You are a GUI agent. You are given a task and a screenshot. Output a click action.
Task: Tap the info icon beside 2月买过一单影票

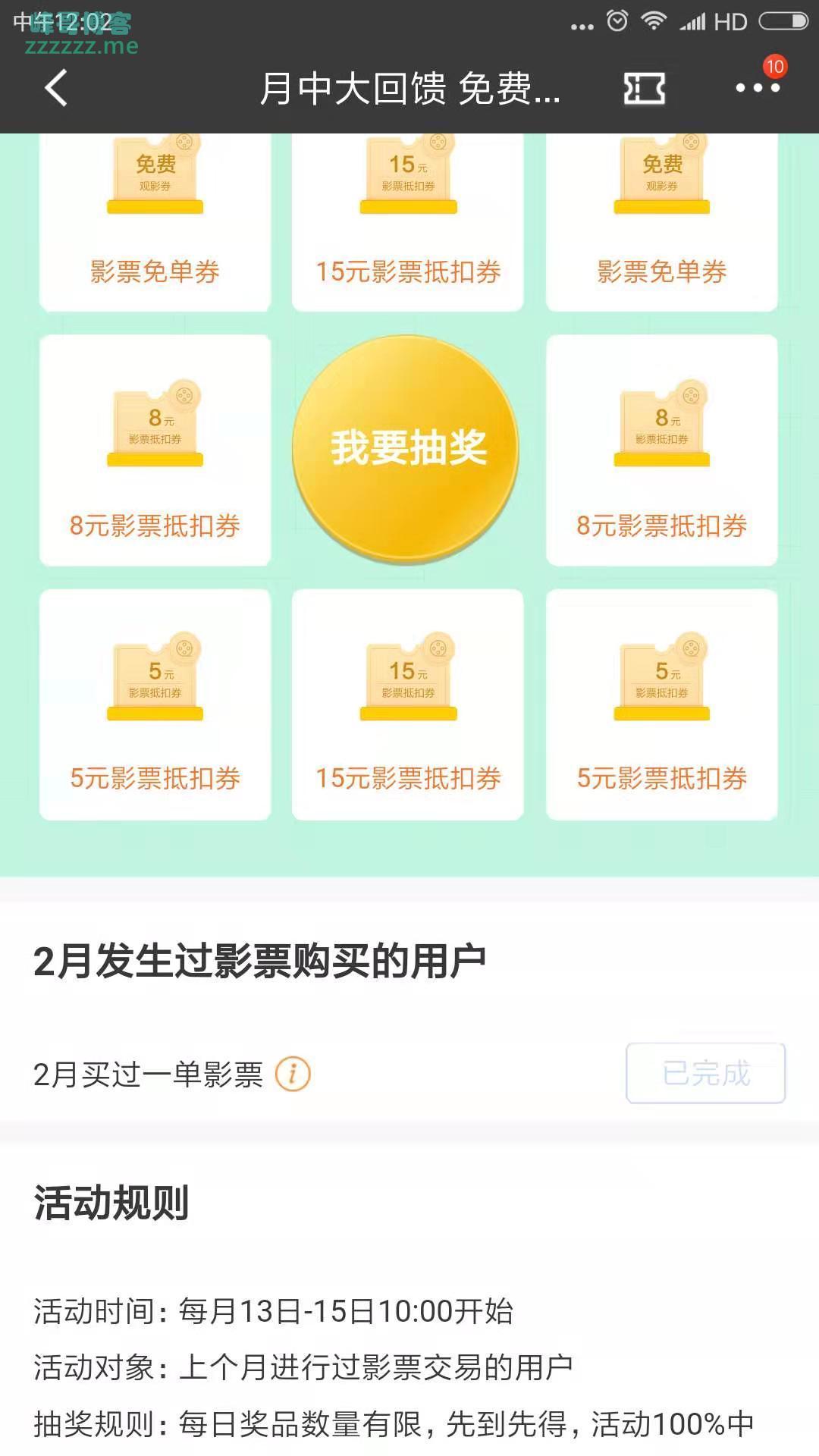tap(293, 1072)
